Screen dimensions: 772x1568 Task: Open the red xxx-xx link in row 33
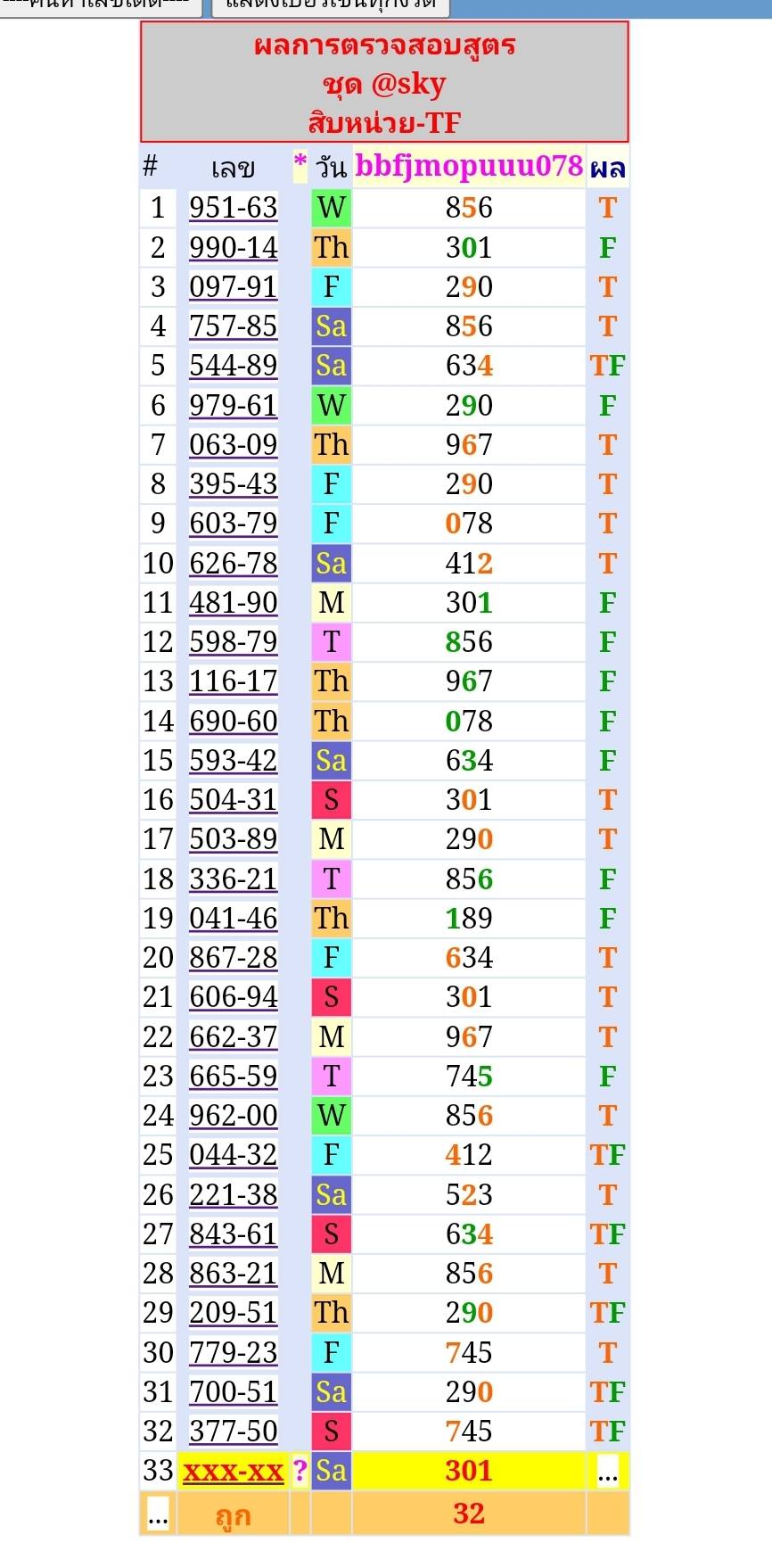click(233, 1470)
